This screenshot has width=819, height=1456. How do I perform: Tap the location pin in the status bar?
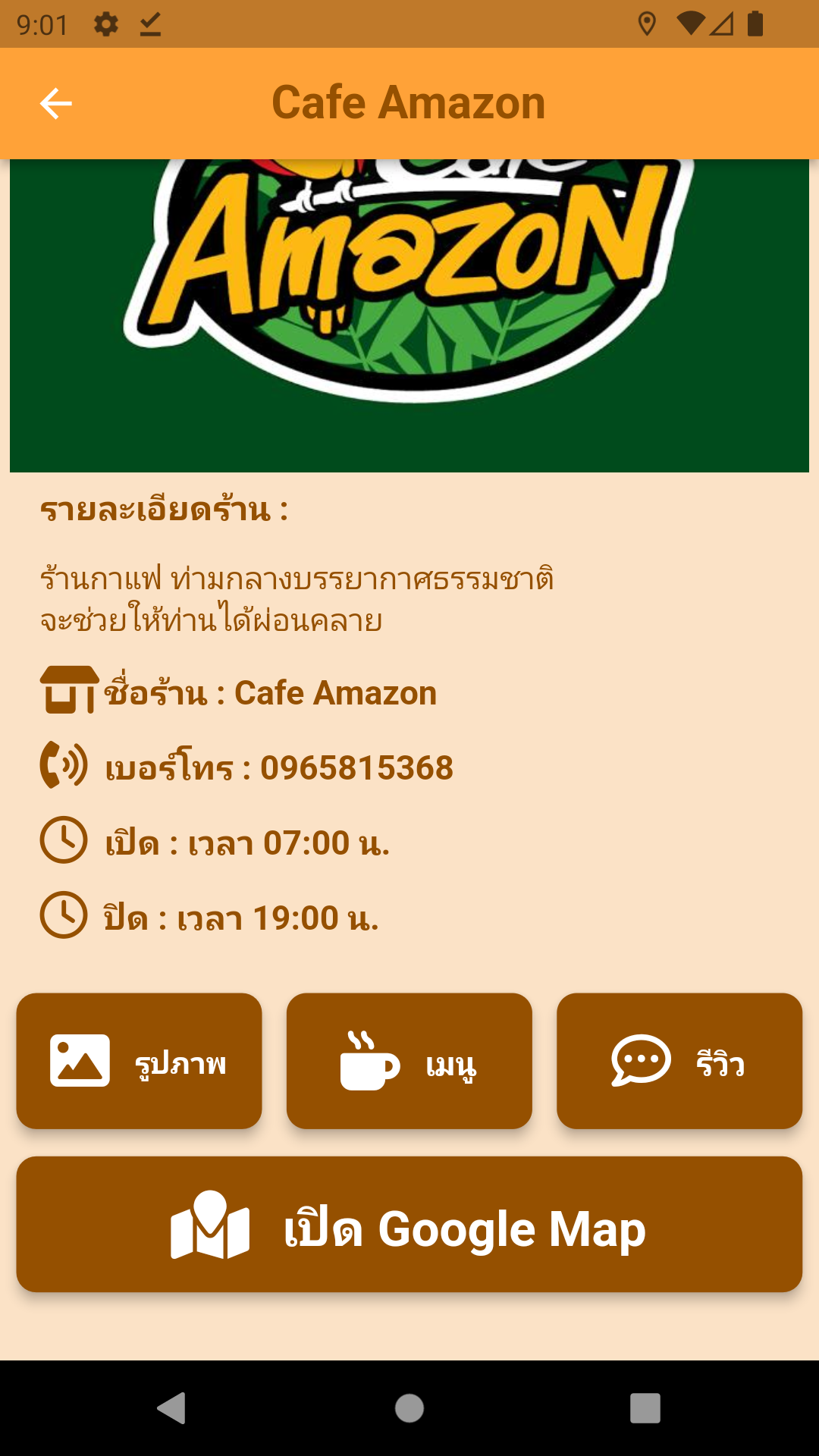click(x=647, y=25)
